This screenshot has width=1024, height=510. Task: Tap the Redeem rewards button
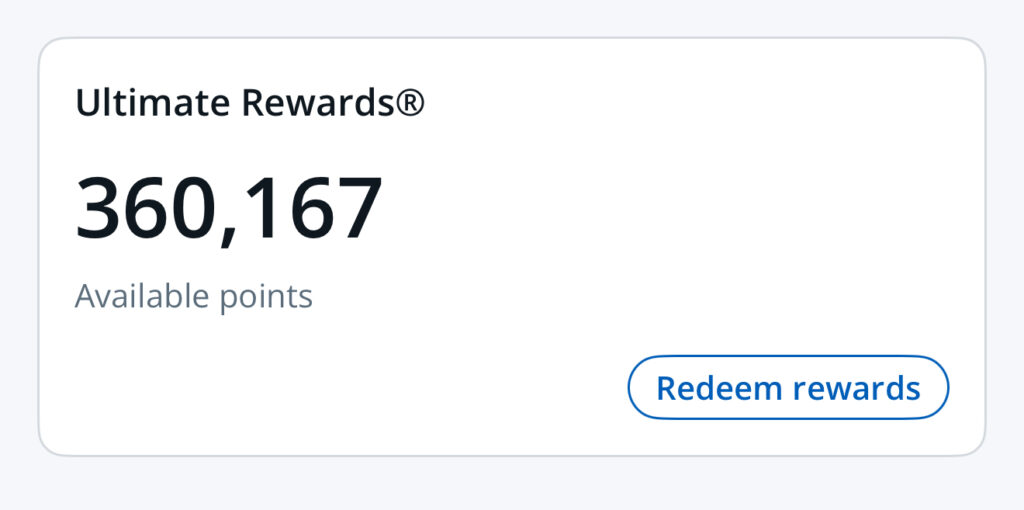(x=788, y=388)
